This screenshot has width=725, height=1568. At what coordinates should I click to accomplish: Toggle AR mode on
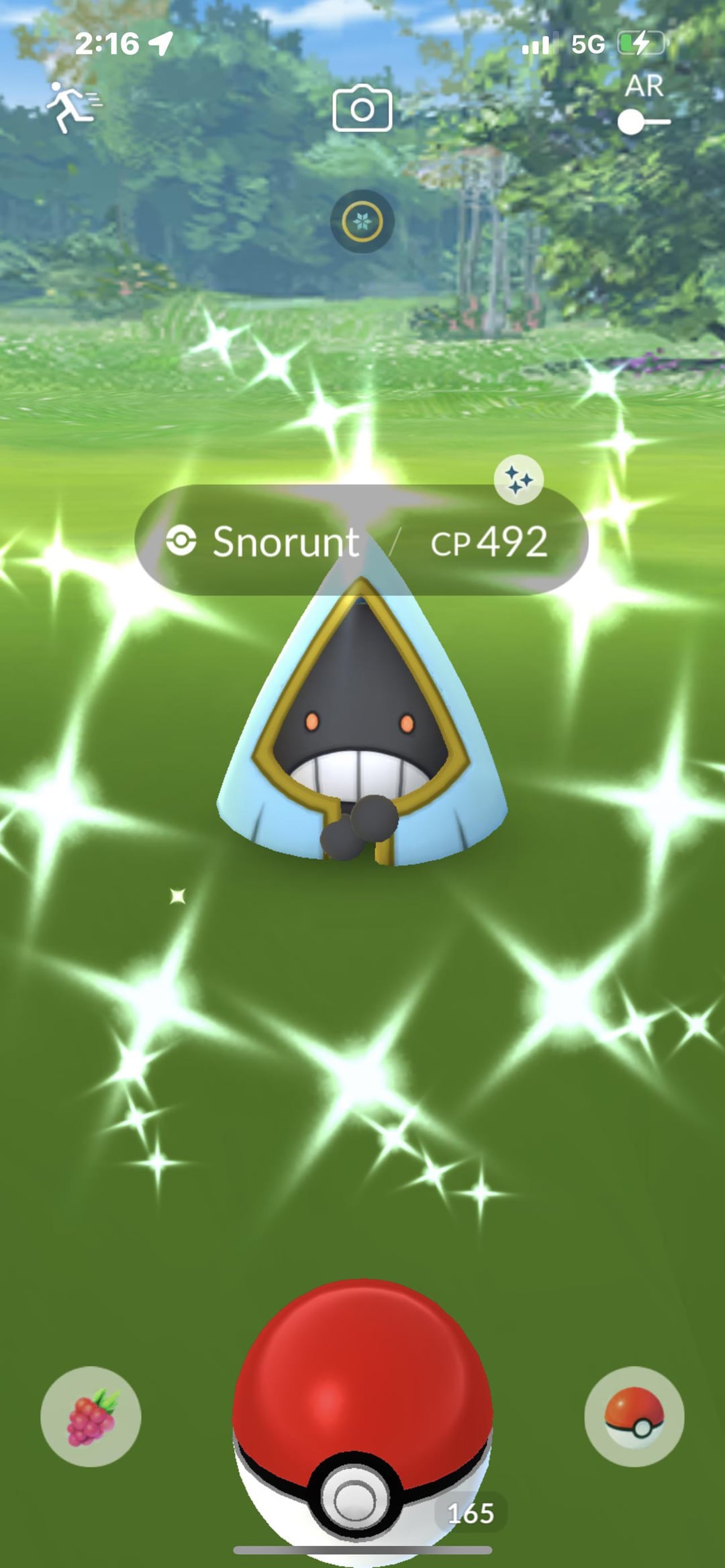[x=643, y=121]
